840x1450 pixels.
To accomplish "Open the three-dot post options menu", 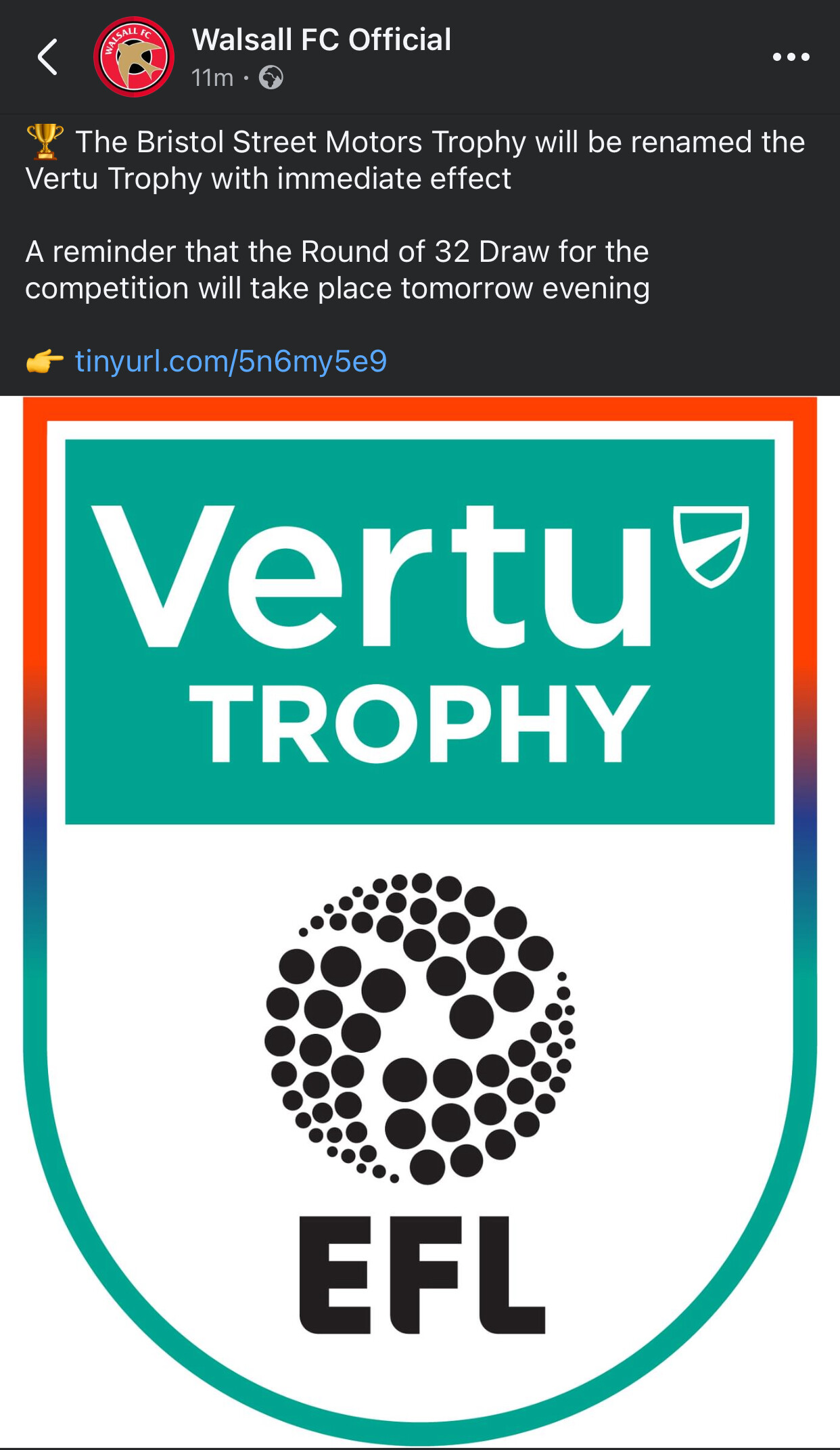I will coord(791,57).
